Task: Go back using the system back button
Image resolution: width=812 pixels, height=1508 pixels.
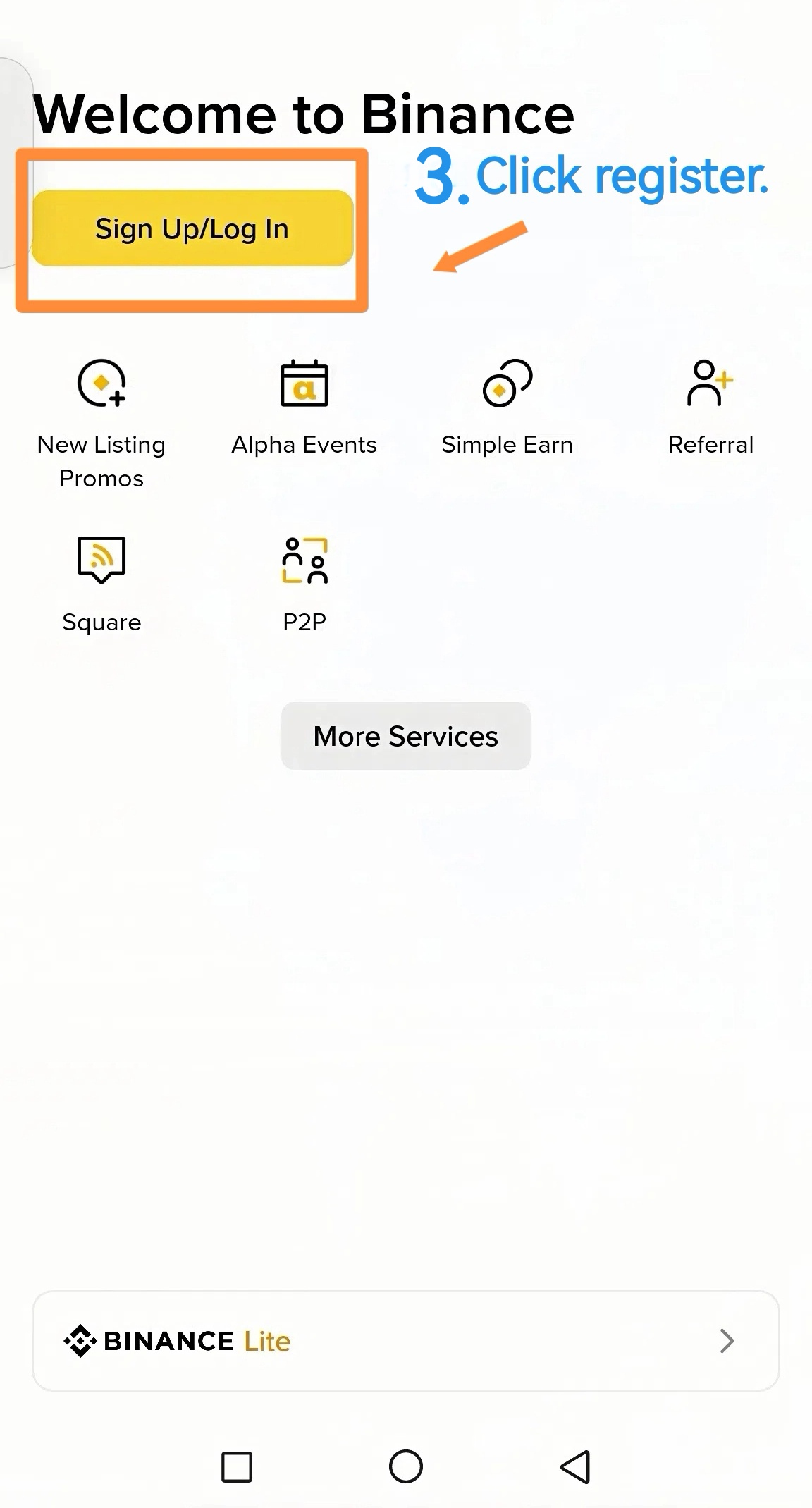Action: pyautogui.click(x=575, y=1467)
